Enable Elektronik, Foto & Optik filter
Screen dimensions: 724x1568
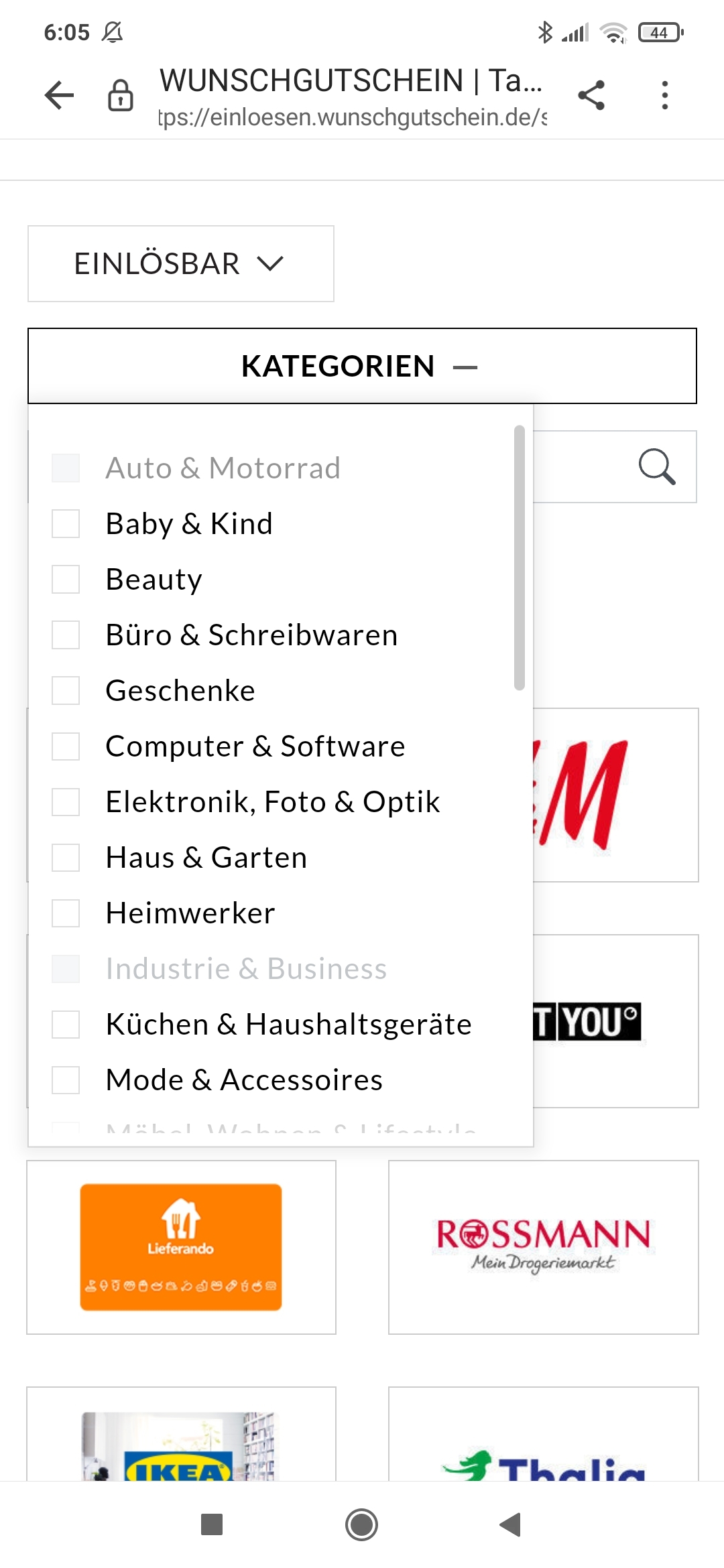66,801
